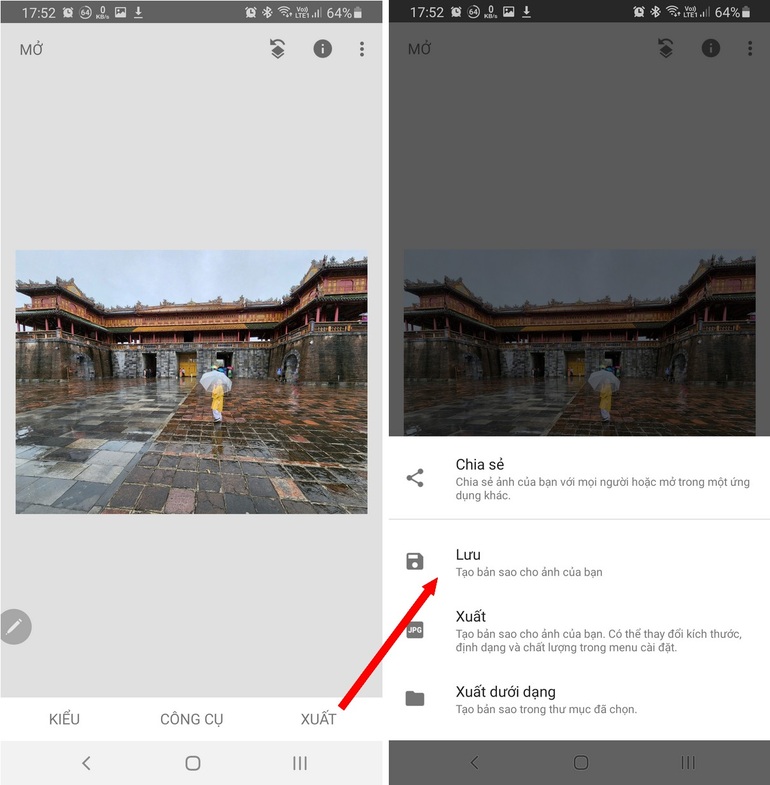Image resolution: width=770 pixels, height=785 pixels.
Task: Tap the pencil edit floating button
Action: click(14, 627)
